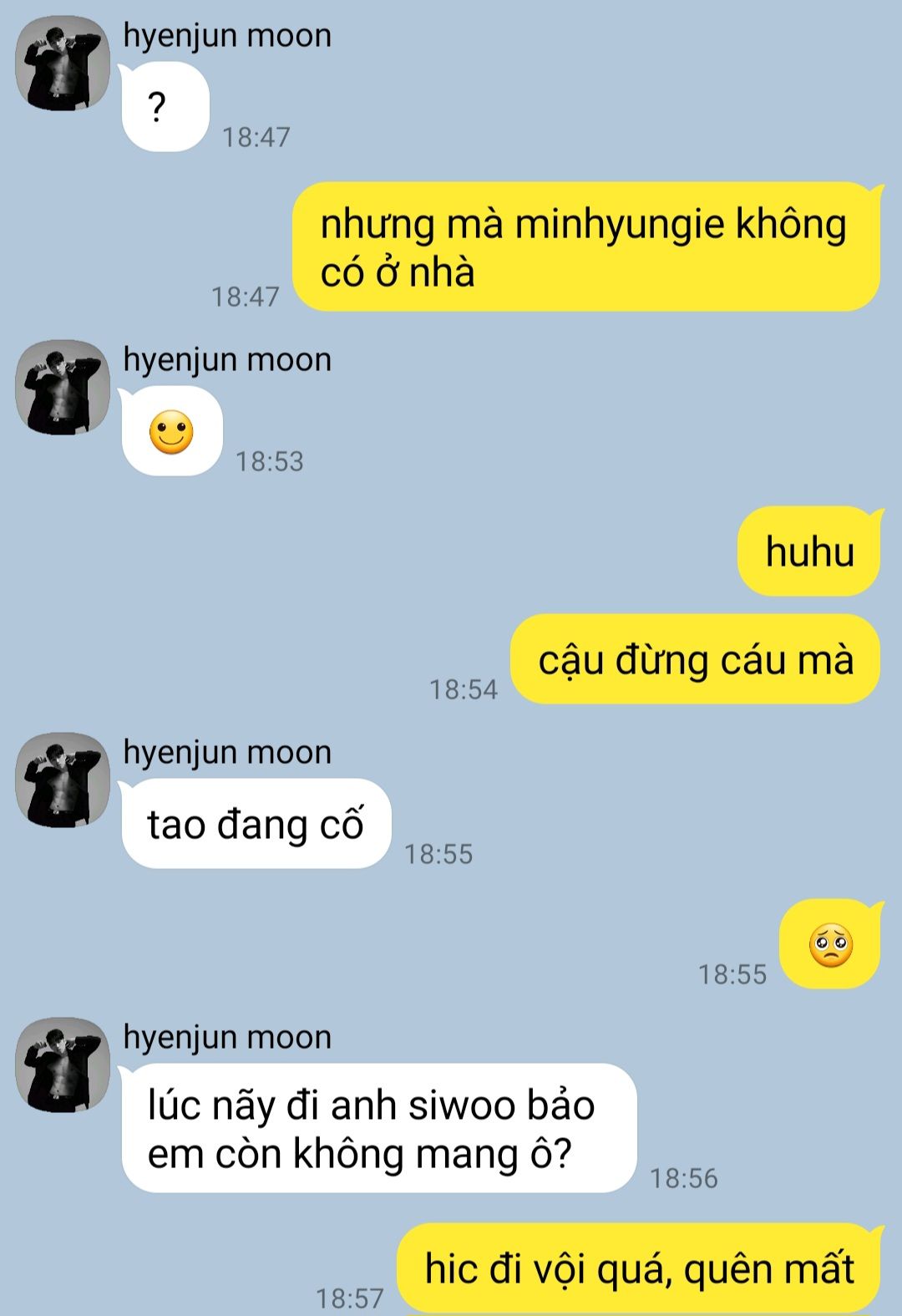View profile from avatar beside "tao đang cố"
902x1316 pixels.
click(x=63, y=780)
